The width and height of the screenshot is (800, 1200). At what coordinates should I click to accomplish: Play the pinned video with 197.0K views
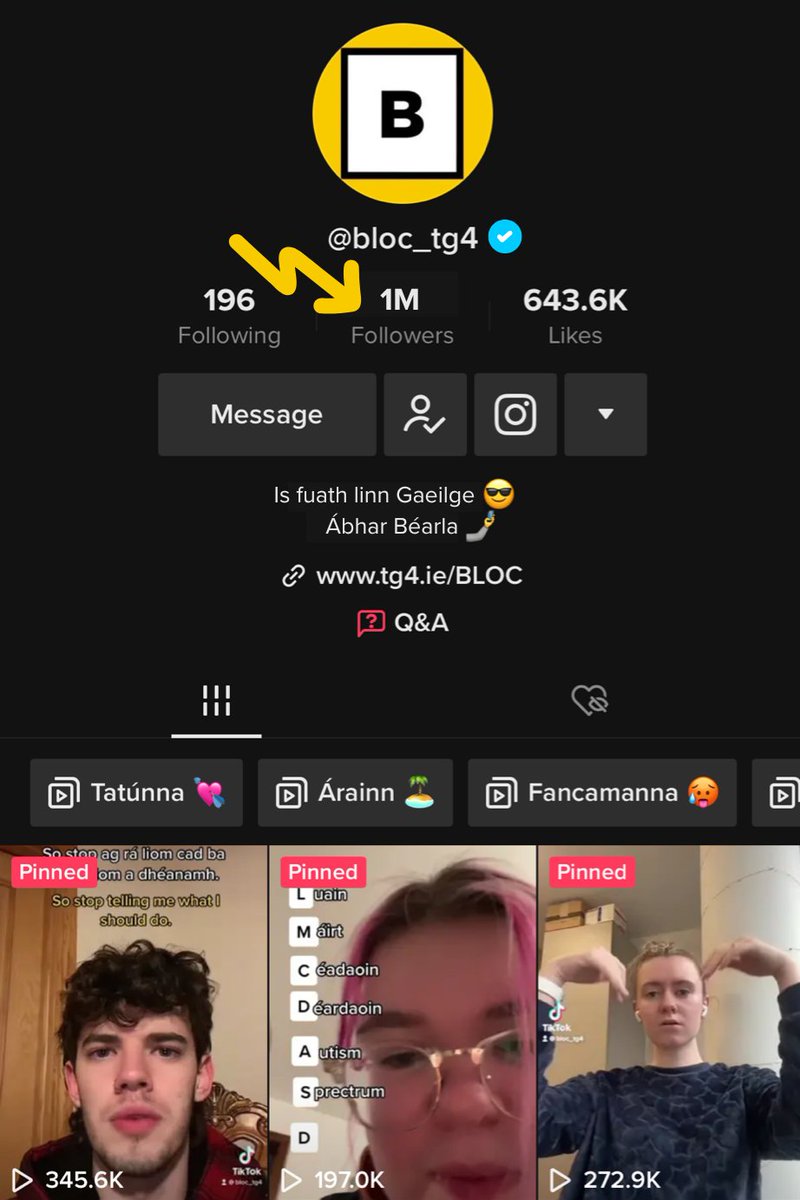pyautogui.click(x=402, y=1020)
